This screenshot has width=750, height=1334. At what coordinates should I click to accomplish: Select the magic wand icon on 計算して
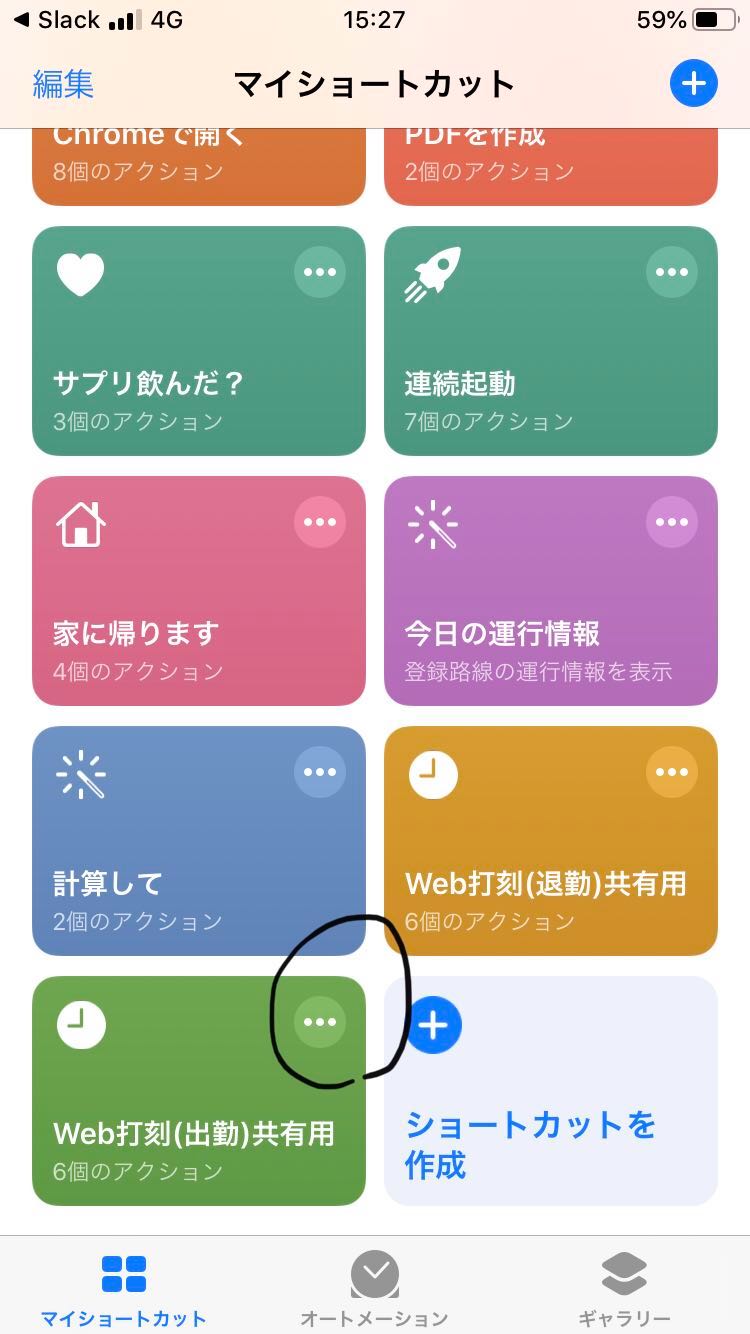[x=80, y=773]
